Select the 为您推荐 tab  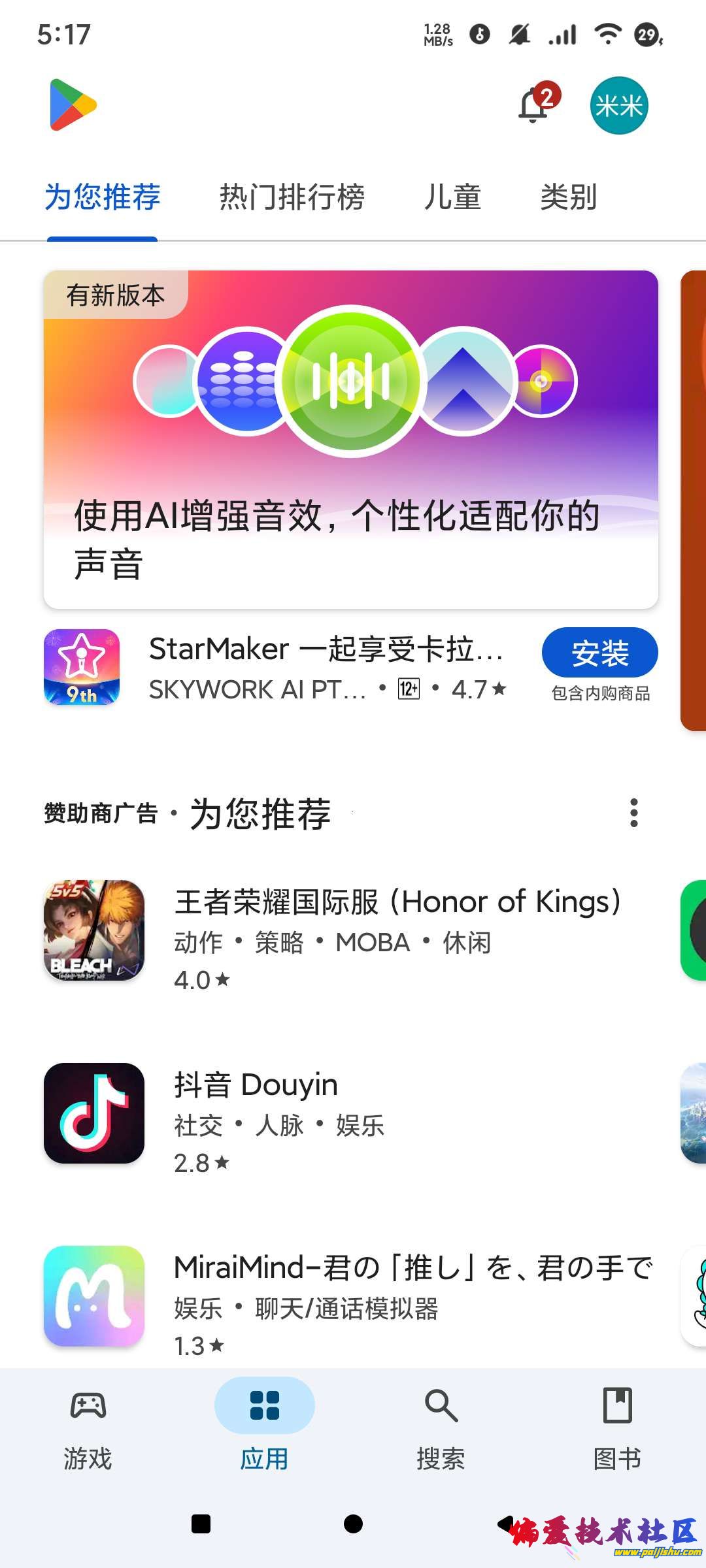coord(103,197)
